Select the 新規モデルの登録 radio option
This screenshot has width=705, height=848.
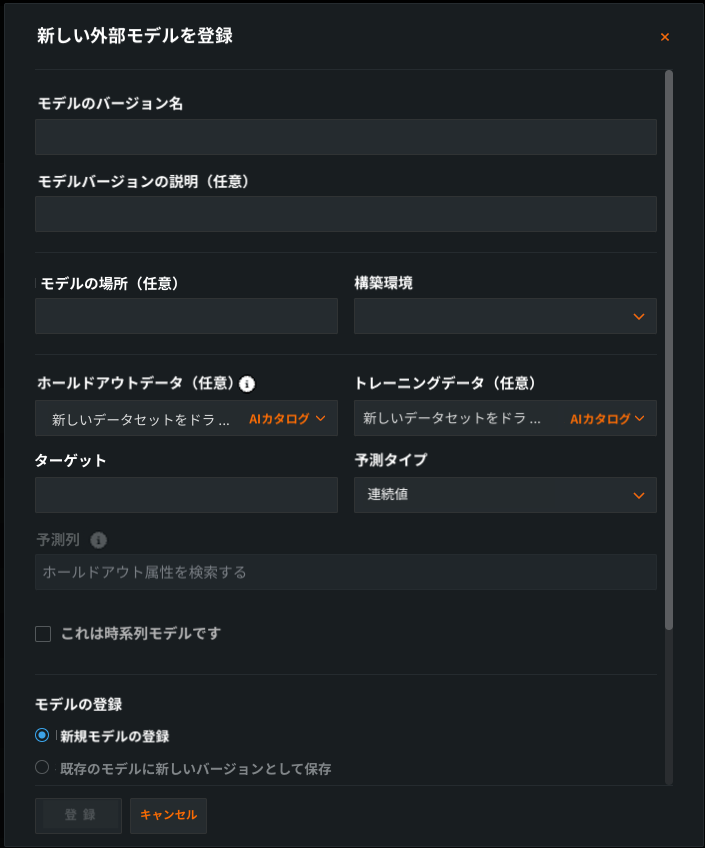pyautogui.click(x=42, y=735)
